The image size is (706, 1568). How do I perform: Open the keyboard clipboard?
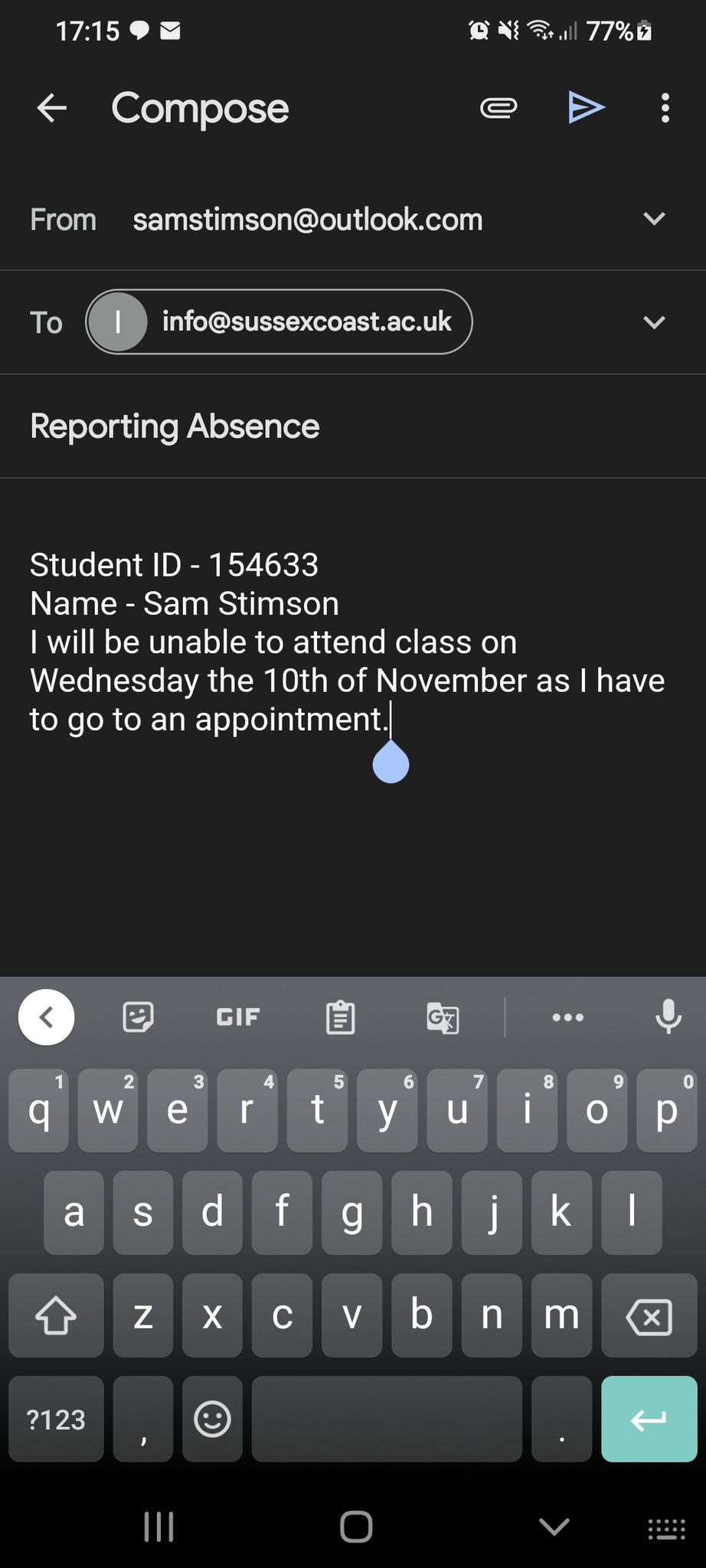tap(340, 1017)
